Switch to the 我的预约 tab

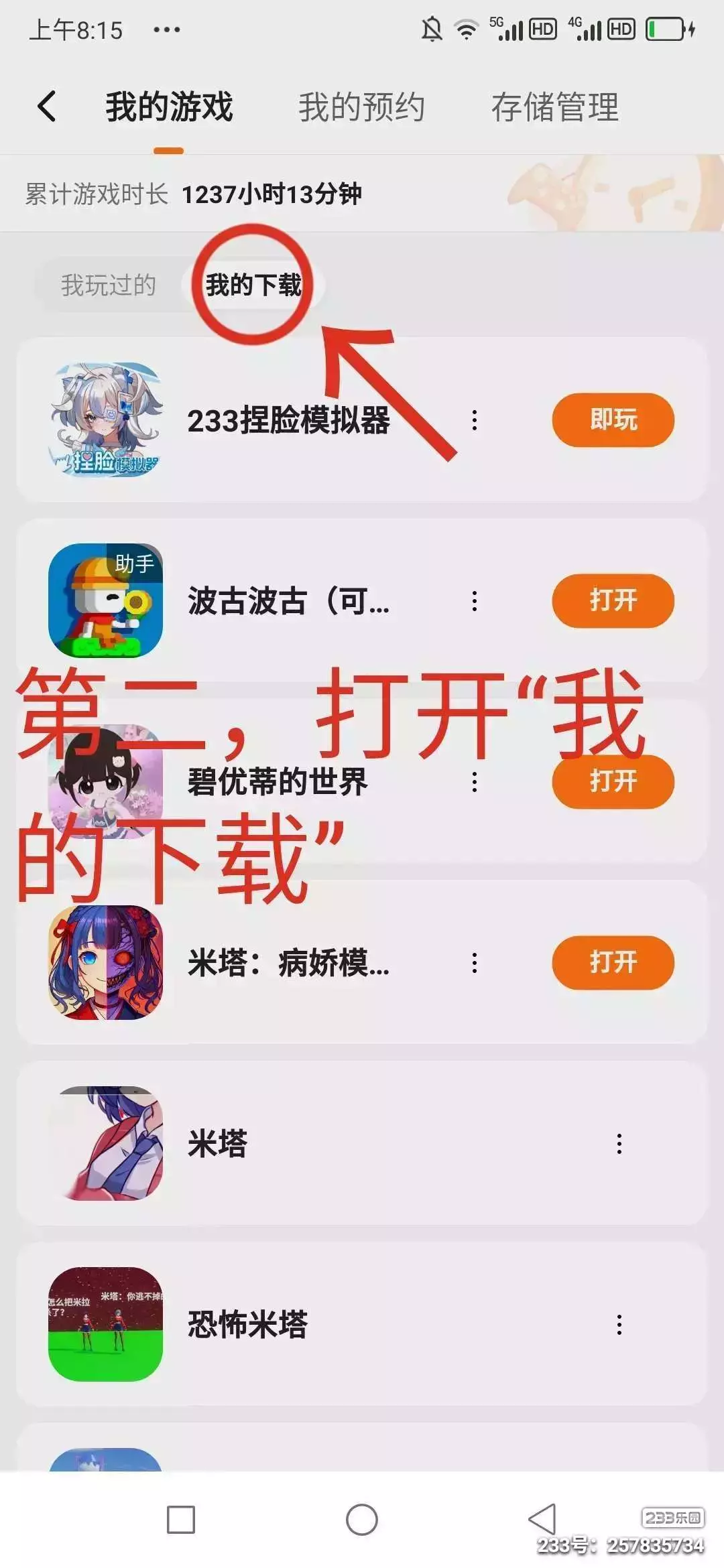coord(361,107)
